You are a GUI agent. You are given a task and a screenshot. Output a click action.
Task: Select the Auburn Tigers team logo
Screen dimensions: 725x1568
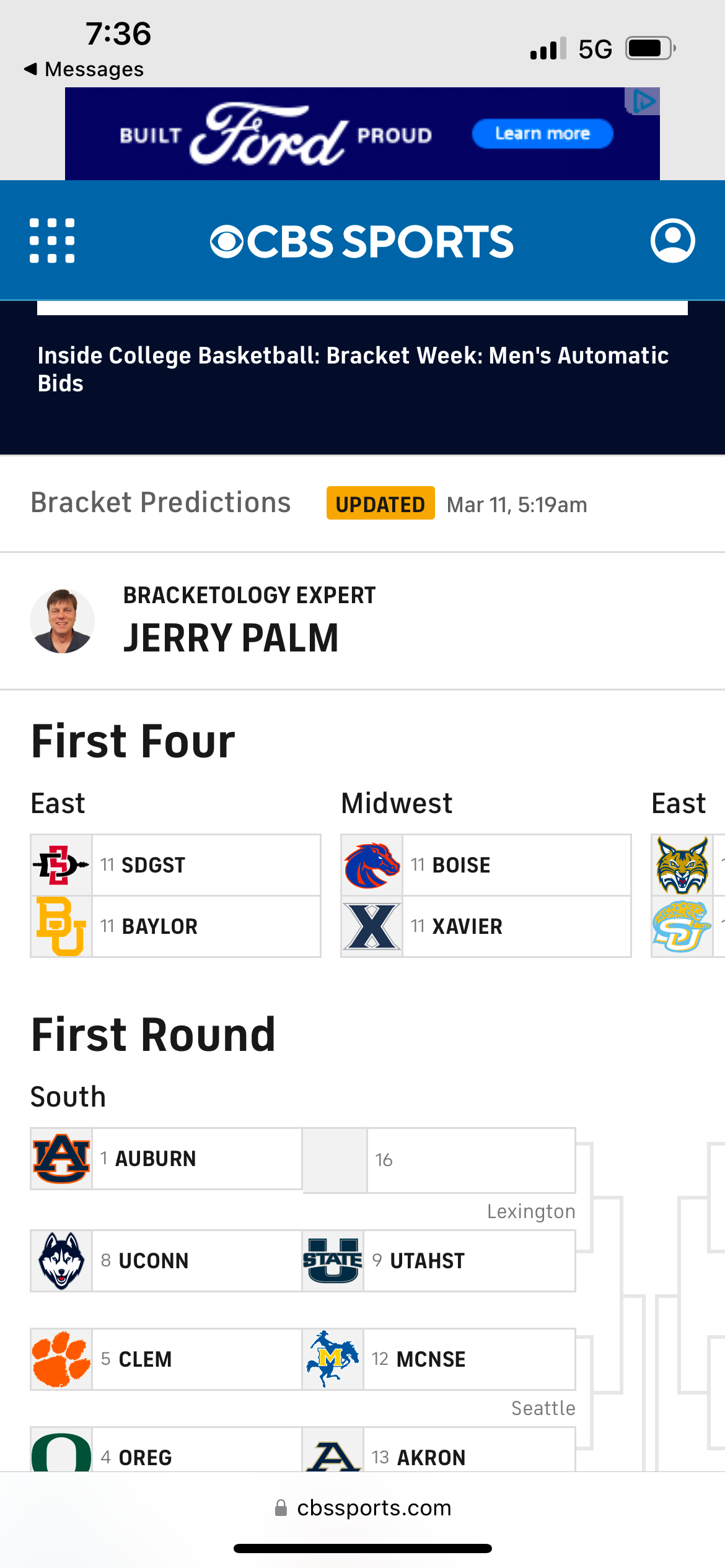(x=61, y=1159)
